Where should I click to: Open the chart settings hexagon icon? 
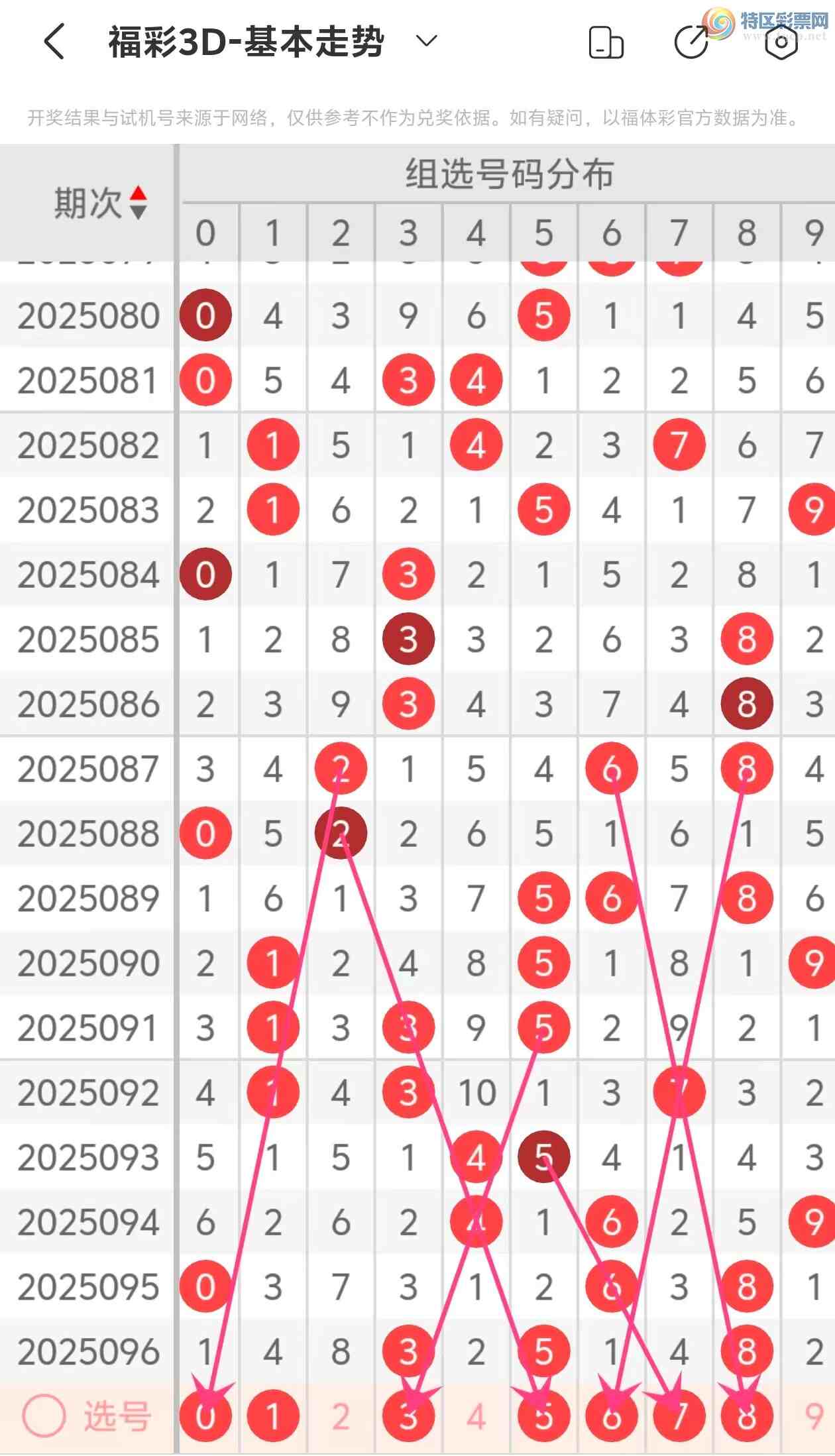click(x=781, y=43)
